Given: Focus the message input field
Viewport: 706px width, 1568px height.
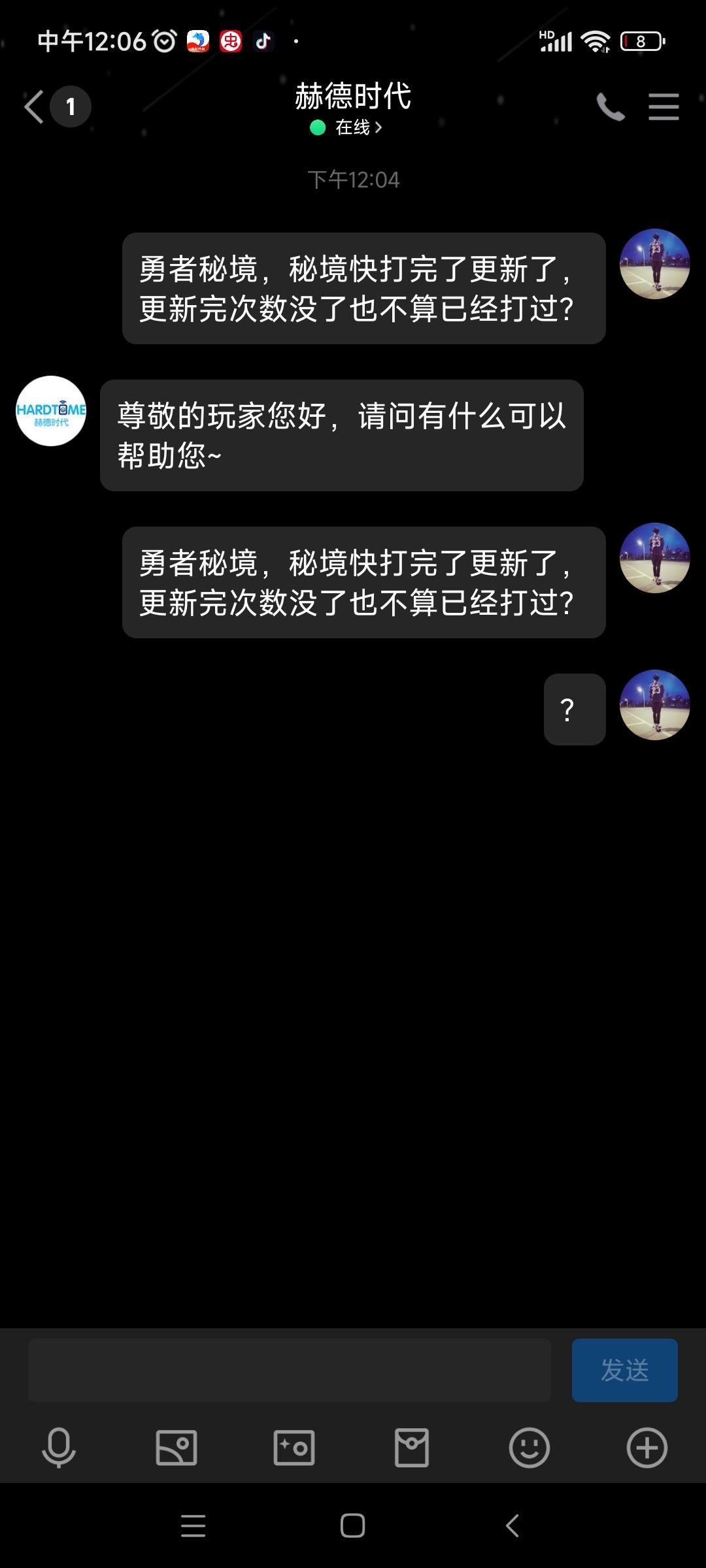Looking at the screenshot, I should [289, 1370].
